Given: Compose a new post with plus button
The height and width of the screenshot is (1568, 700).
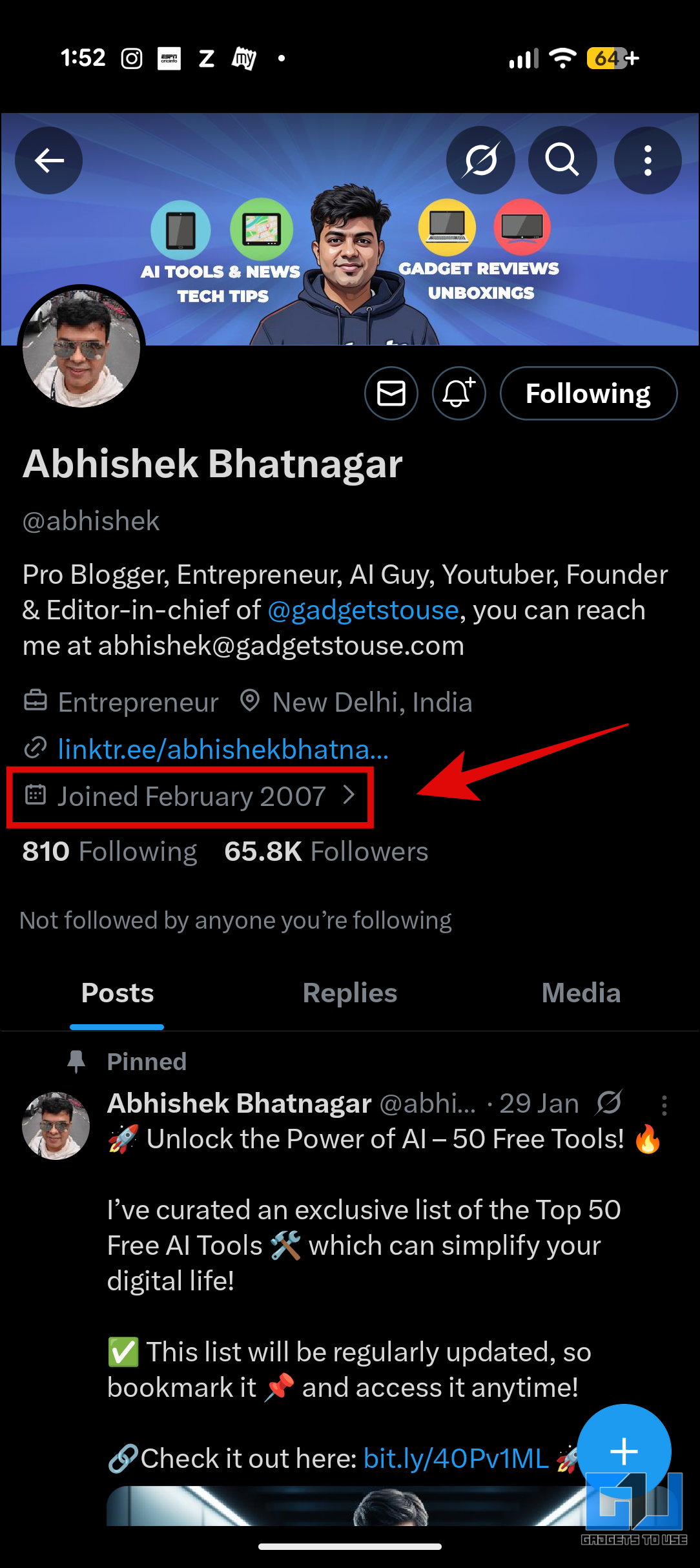Looking at the screenshot, I should (x=624, y=1451).
